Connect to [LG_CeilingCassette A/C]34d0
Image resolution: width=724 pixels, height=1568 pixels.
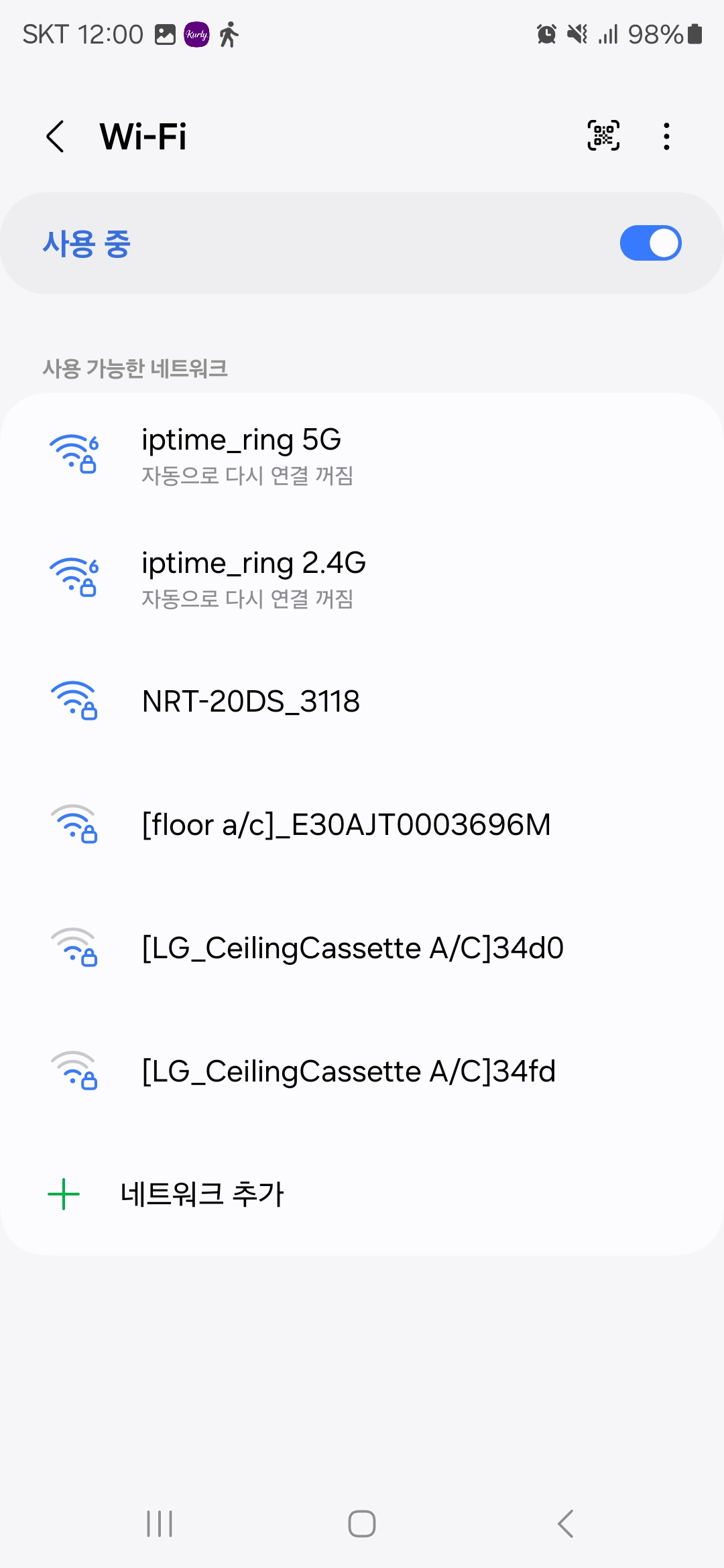[x=362, y=948]
